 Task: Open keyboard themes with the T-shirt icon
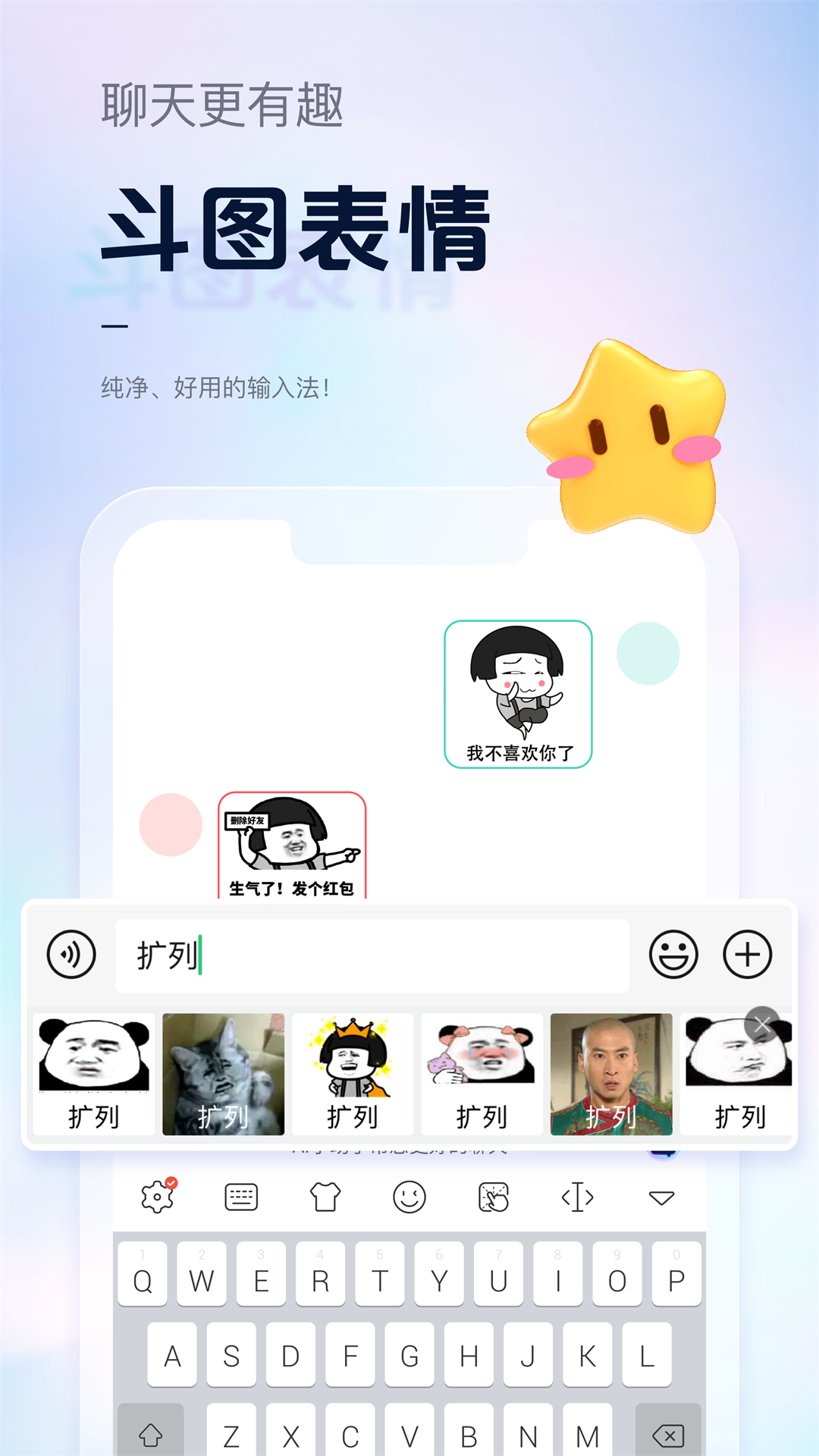325,1197
